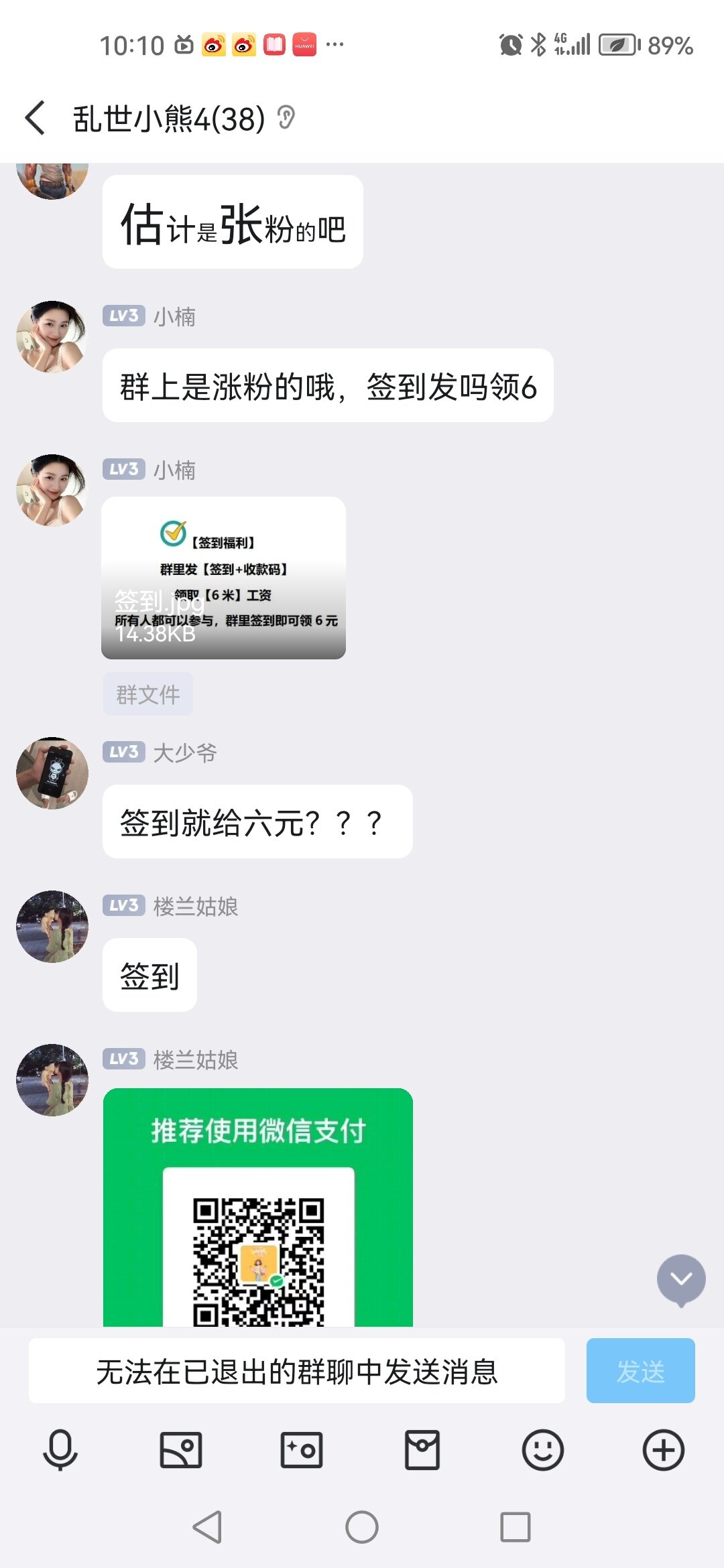Open the red packet icon
This screenshot has height=1568, width=724.
click(422, 1450)
